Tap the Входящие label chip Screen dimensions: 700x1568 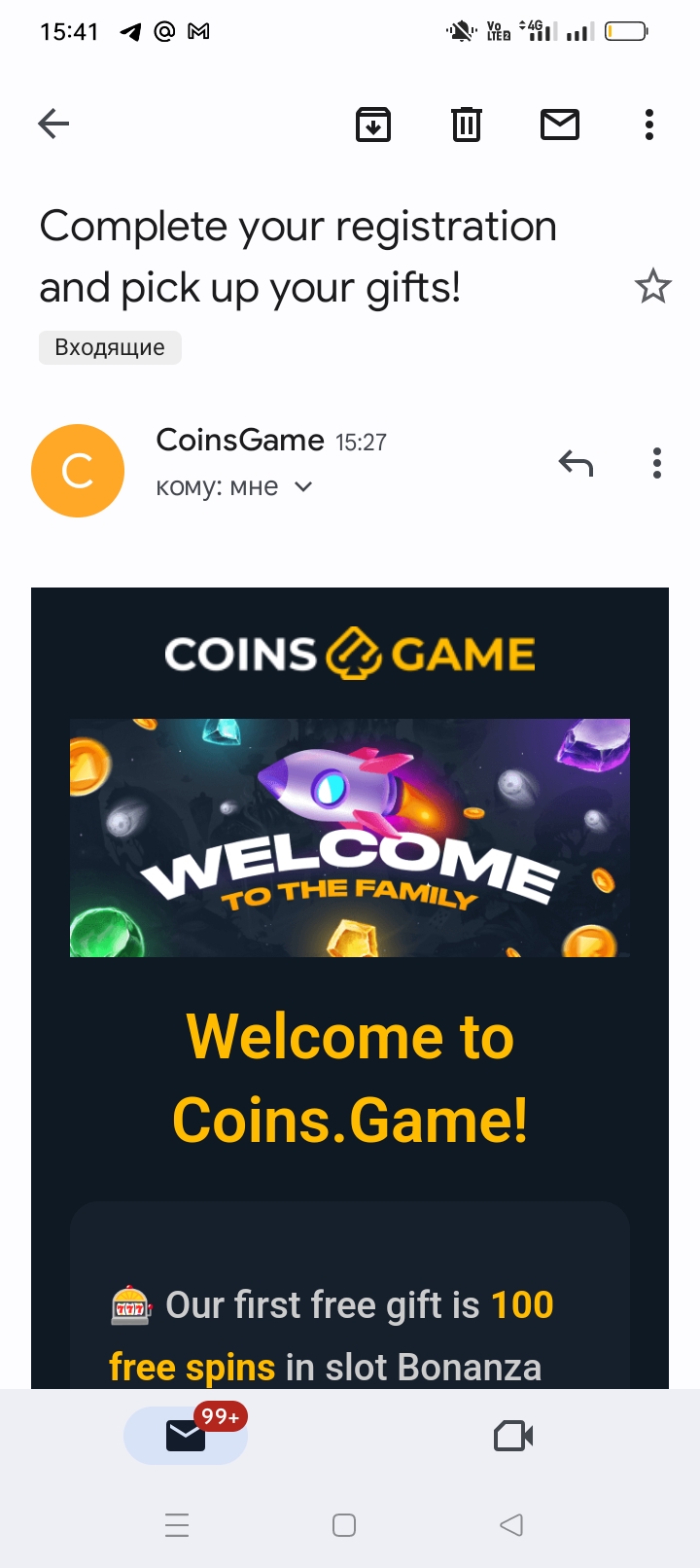[110, 347]
